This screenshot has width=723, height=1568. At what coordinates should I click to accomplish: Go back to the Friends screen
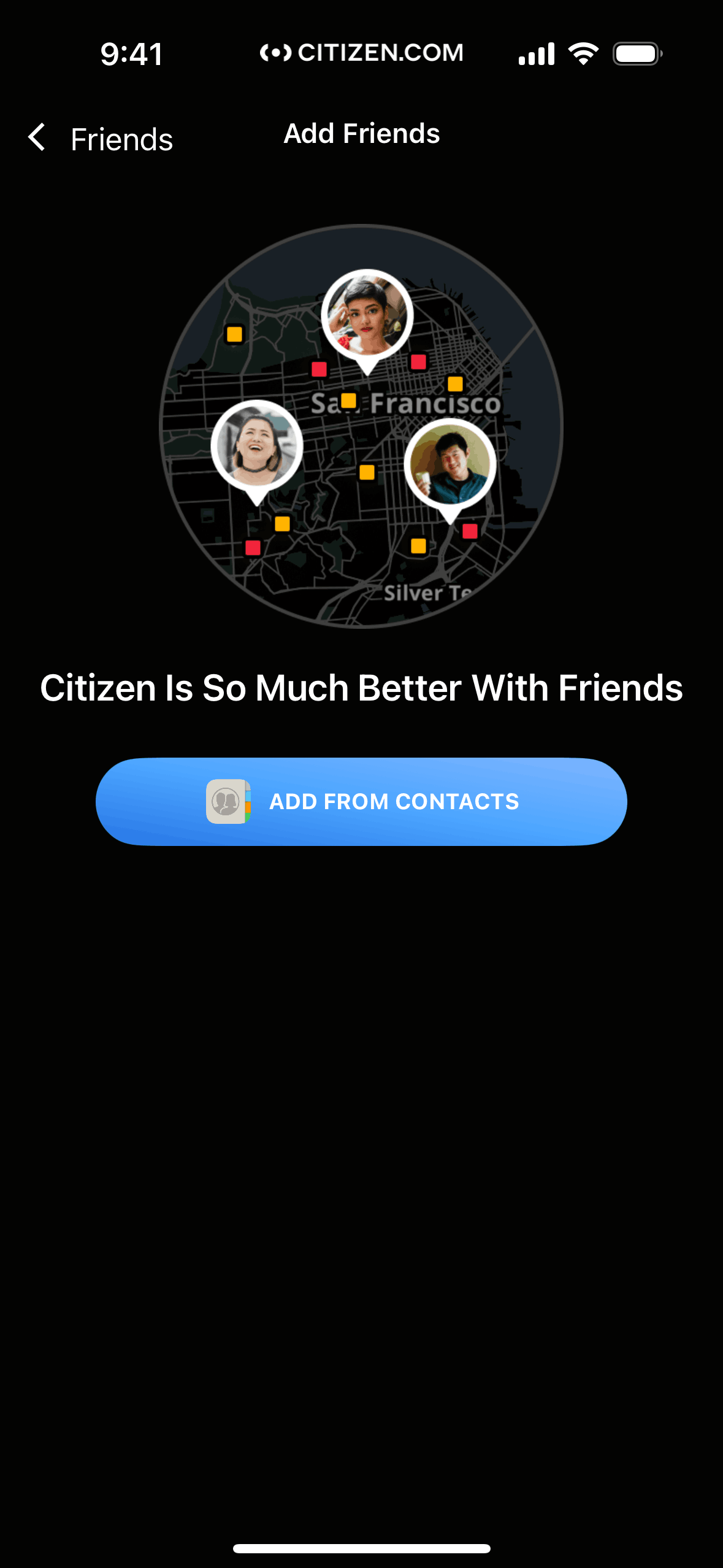[x=99, y=138]
